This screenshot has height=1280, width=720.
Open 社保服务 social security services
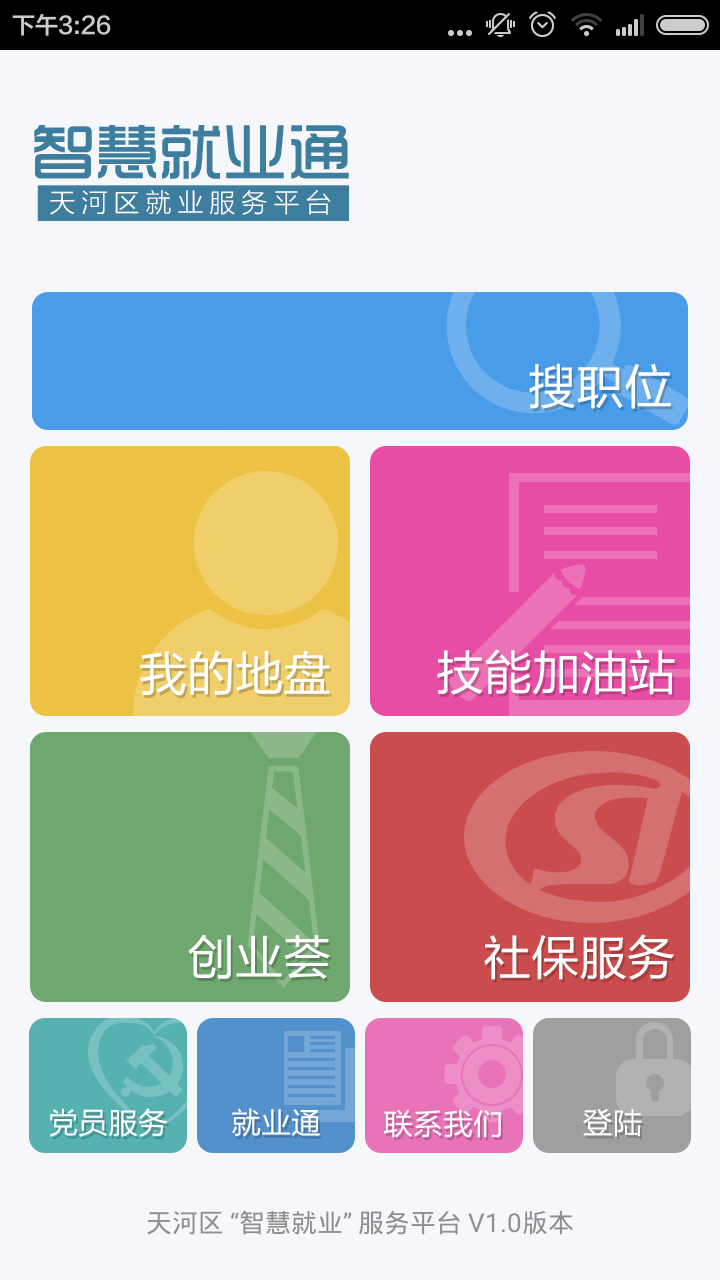(530, 865)
